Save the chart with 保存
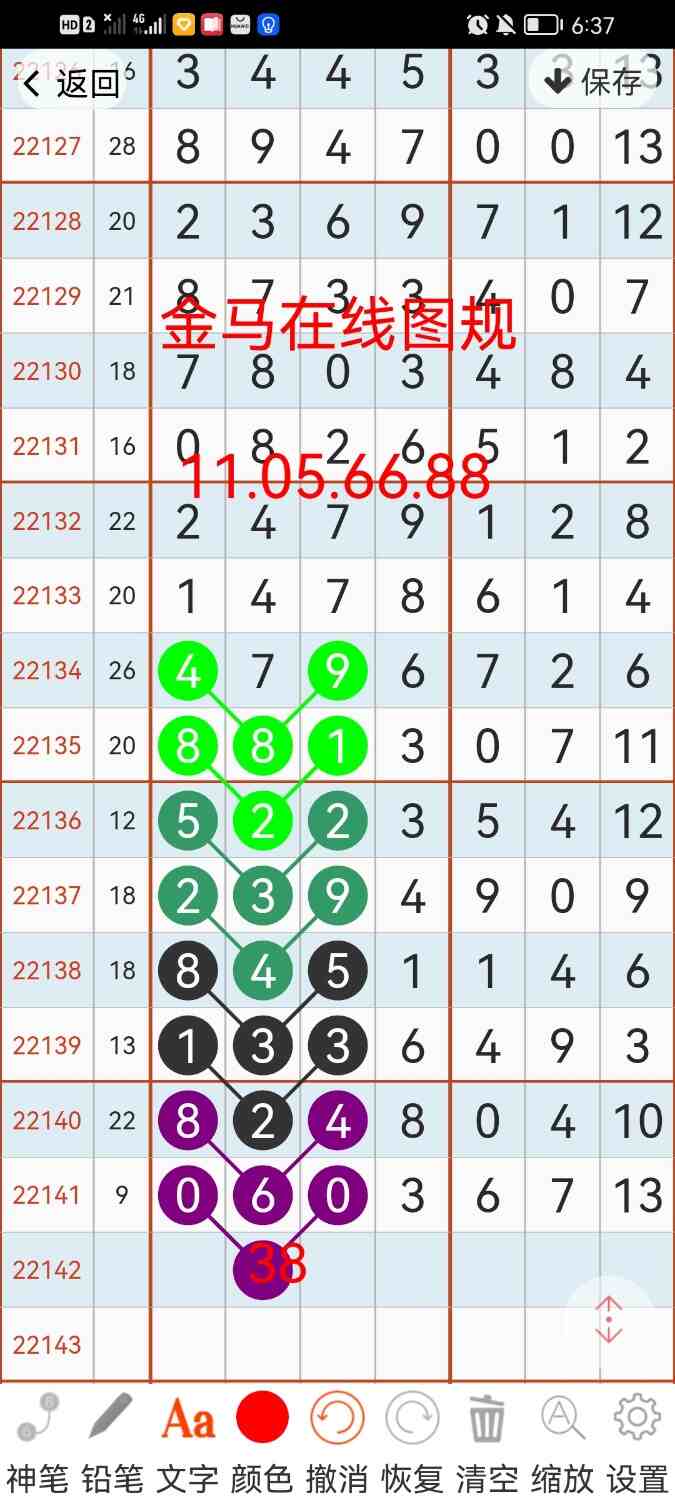675x1500 pixels. tap(595, 82)
